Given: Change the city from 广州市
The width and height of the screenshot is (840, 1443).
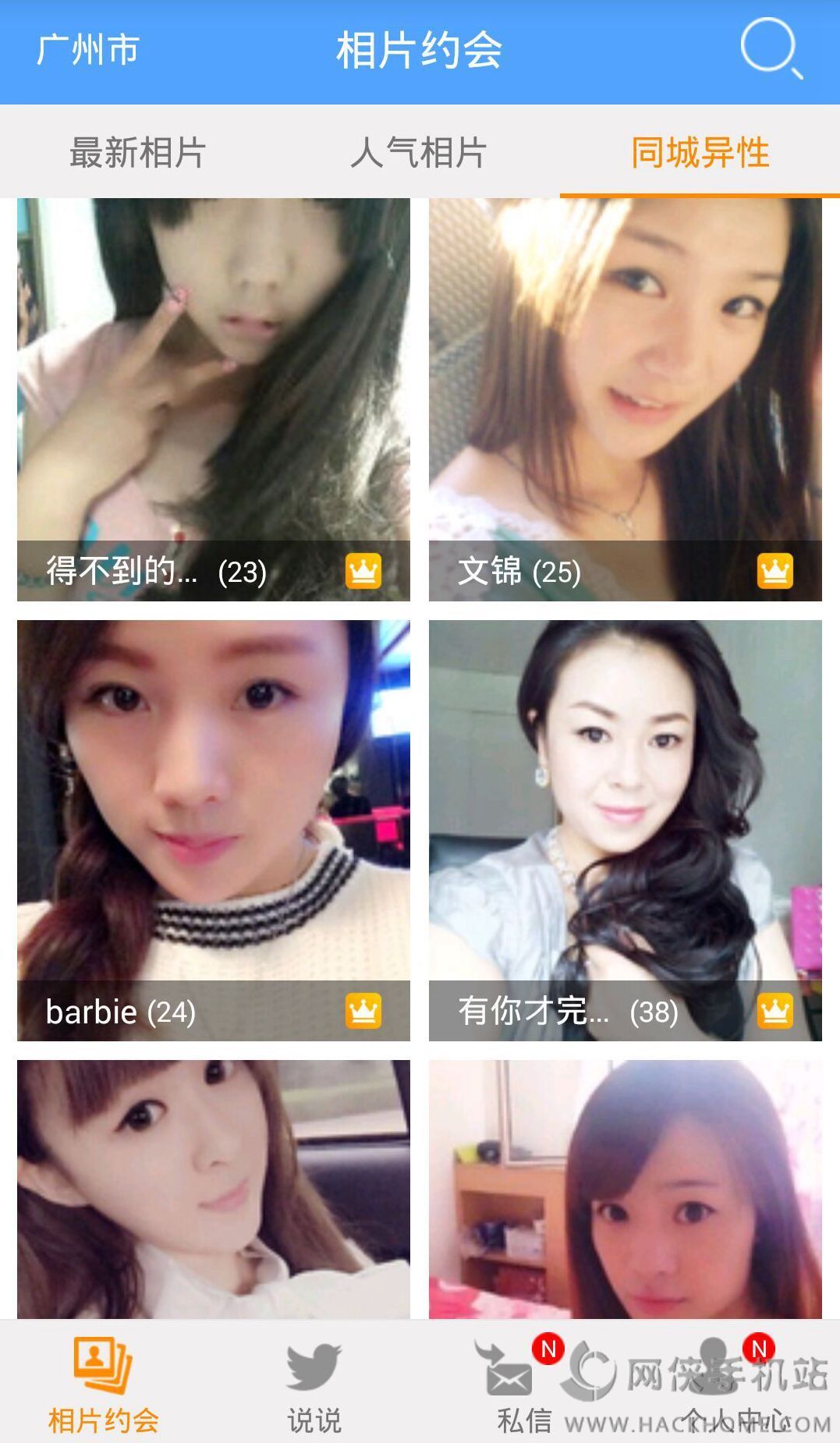Looking at the screenshot, I should (87, 50).
